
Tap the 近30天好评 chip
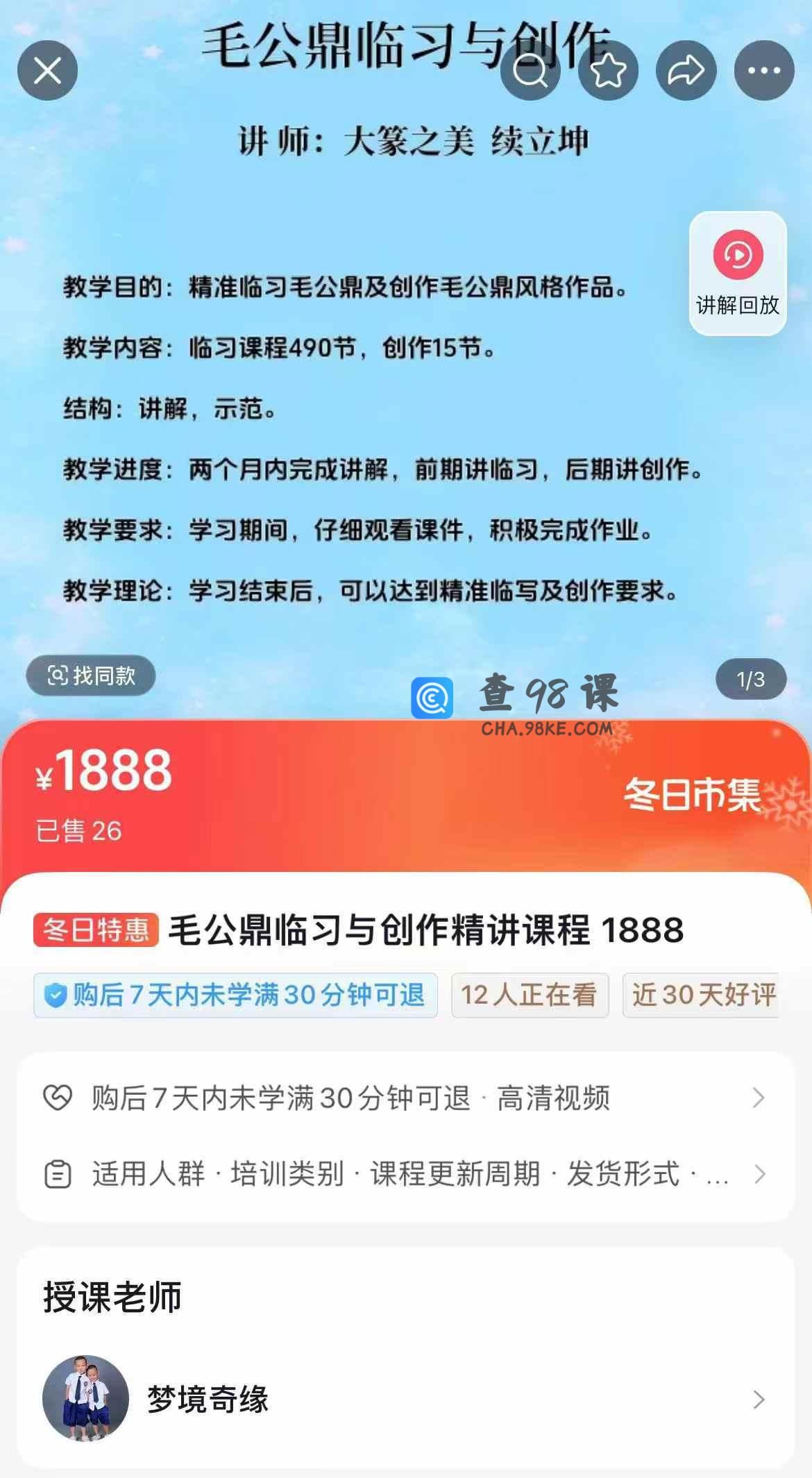pyautogui.click(x=701, y=995)
